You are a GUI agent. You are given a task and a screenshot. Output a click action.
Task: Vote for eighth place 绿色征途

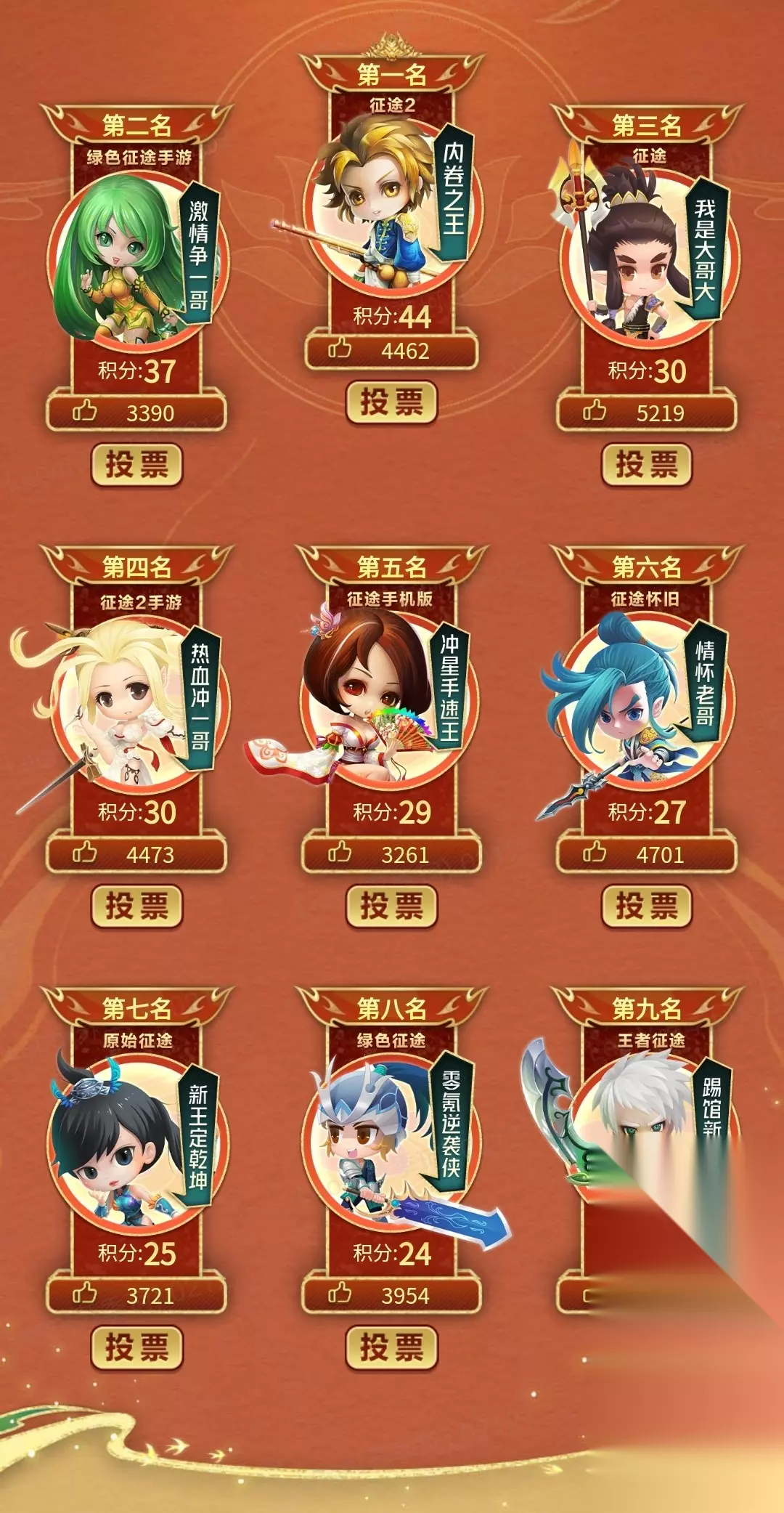pyautogui.click(x=391, y=1347)
